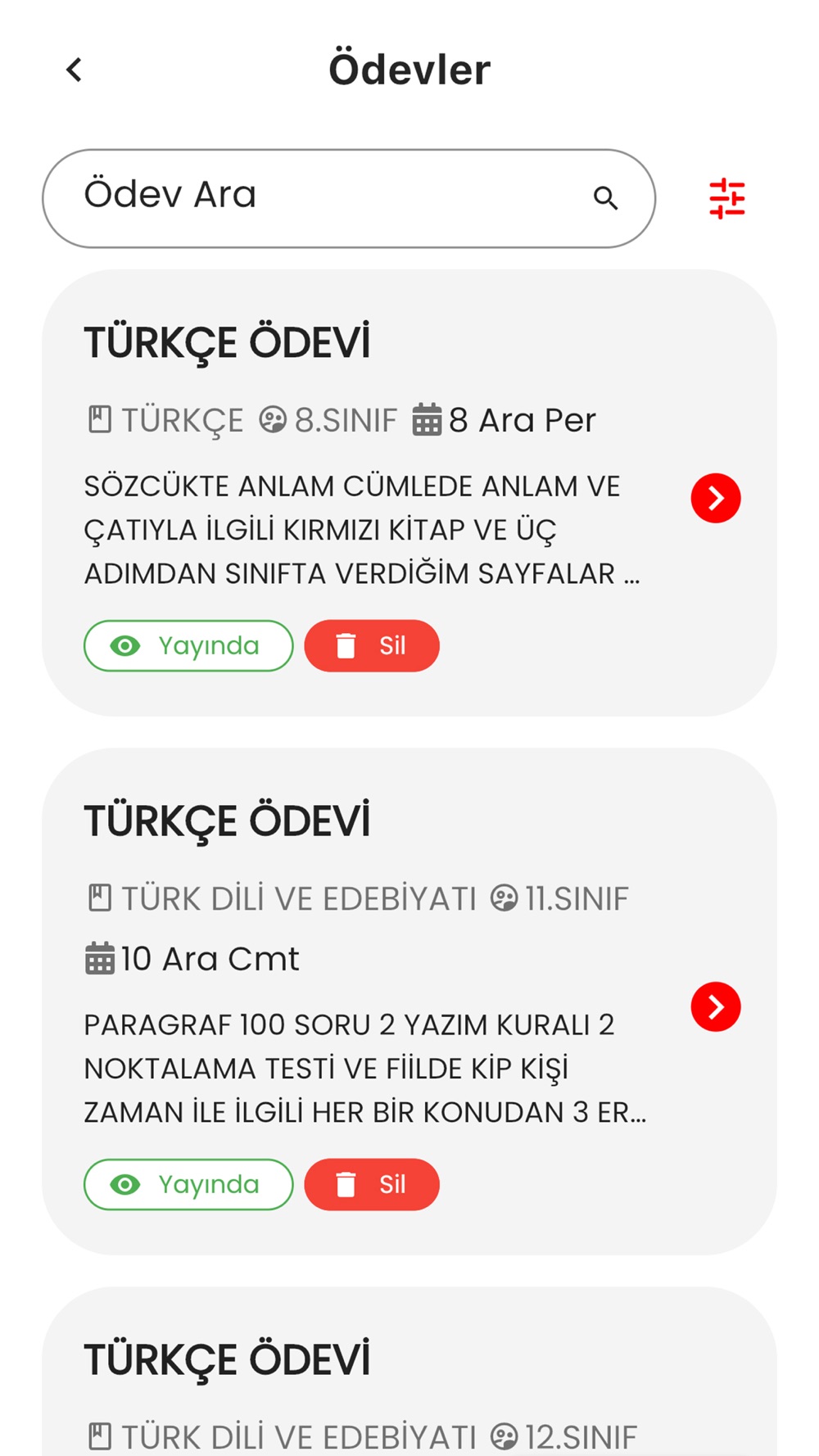819x1456 pixels.
Task: Toggle Yayında status on the 11.SINIF homework
Action: click(188, 1184)
